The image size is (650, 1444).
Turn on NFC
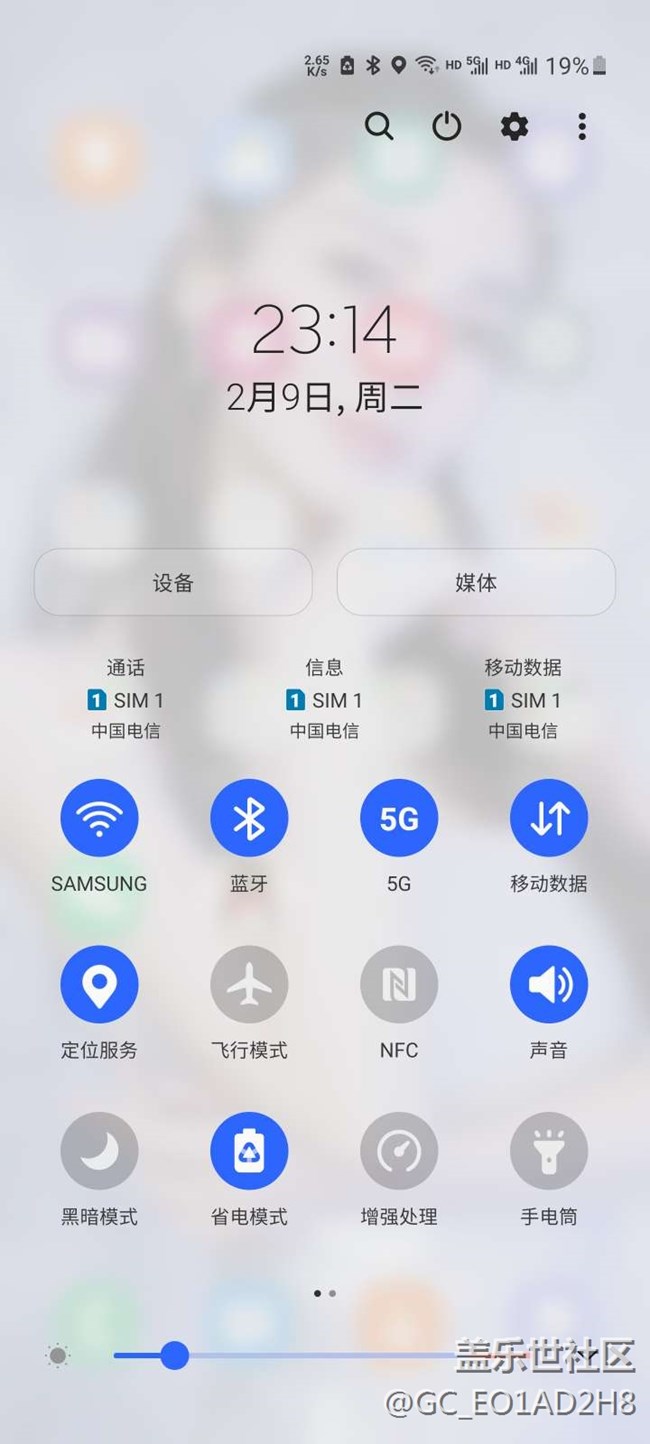(x=399, y=985)
